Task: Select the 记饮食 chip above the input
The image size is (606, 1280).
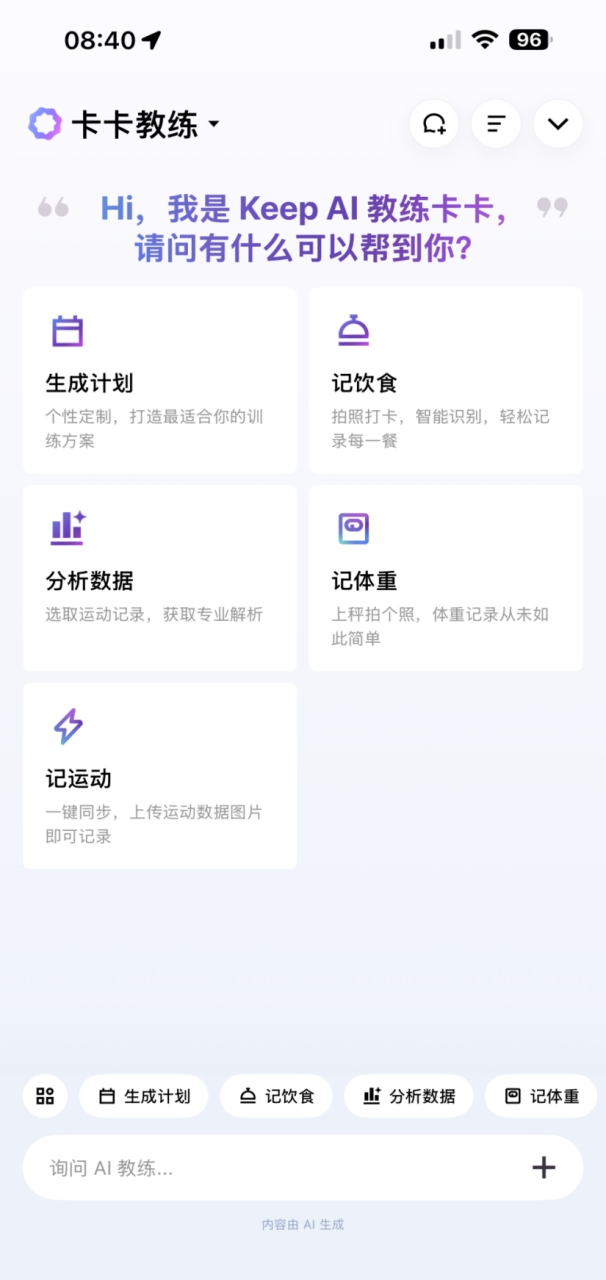Action: pyautogui.click(x=276, y=1096)
